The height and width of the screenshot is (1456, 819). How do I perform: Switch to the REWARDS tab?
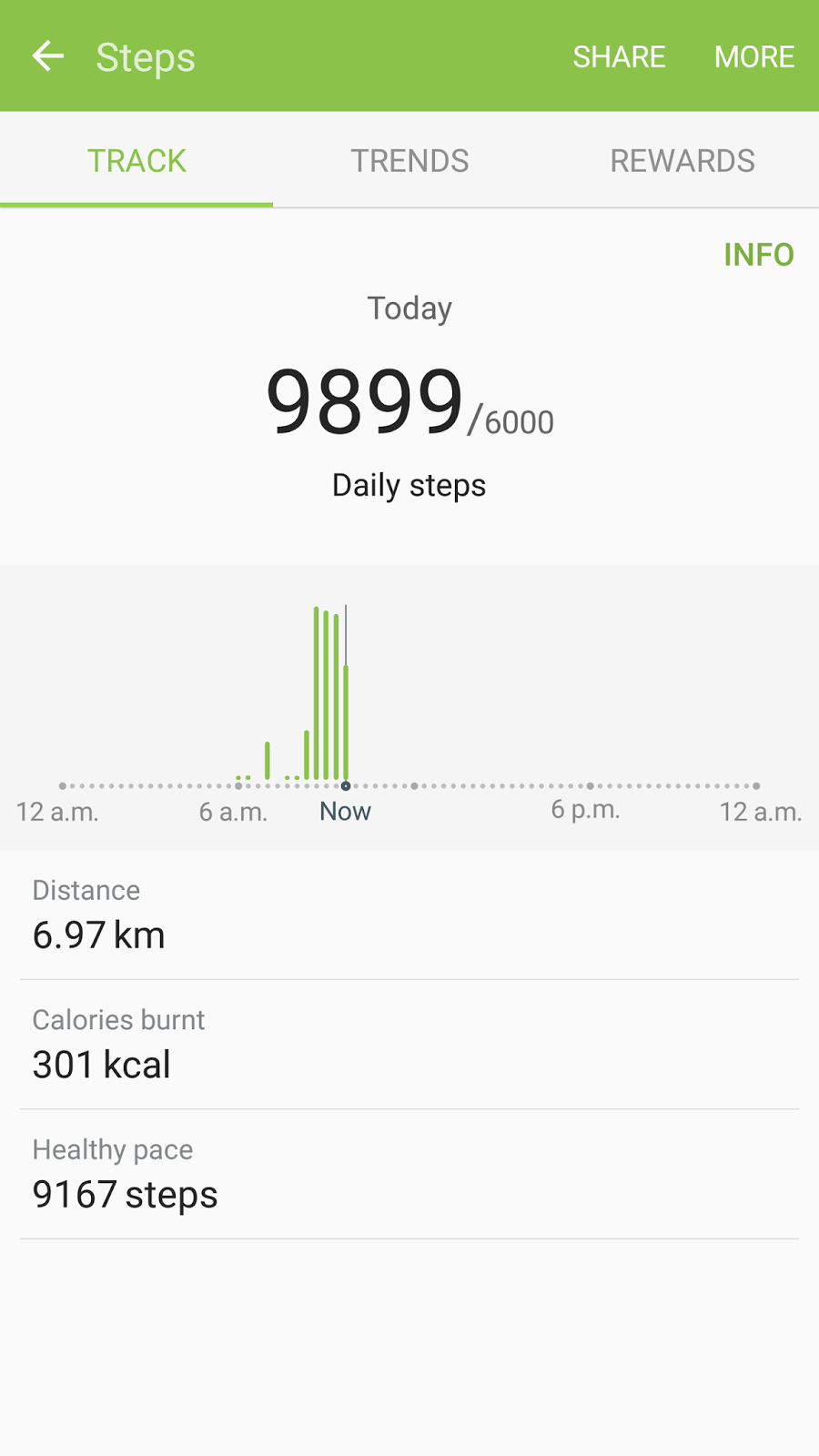tap(682, 161)
